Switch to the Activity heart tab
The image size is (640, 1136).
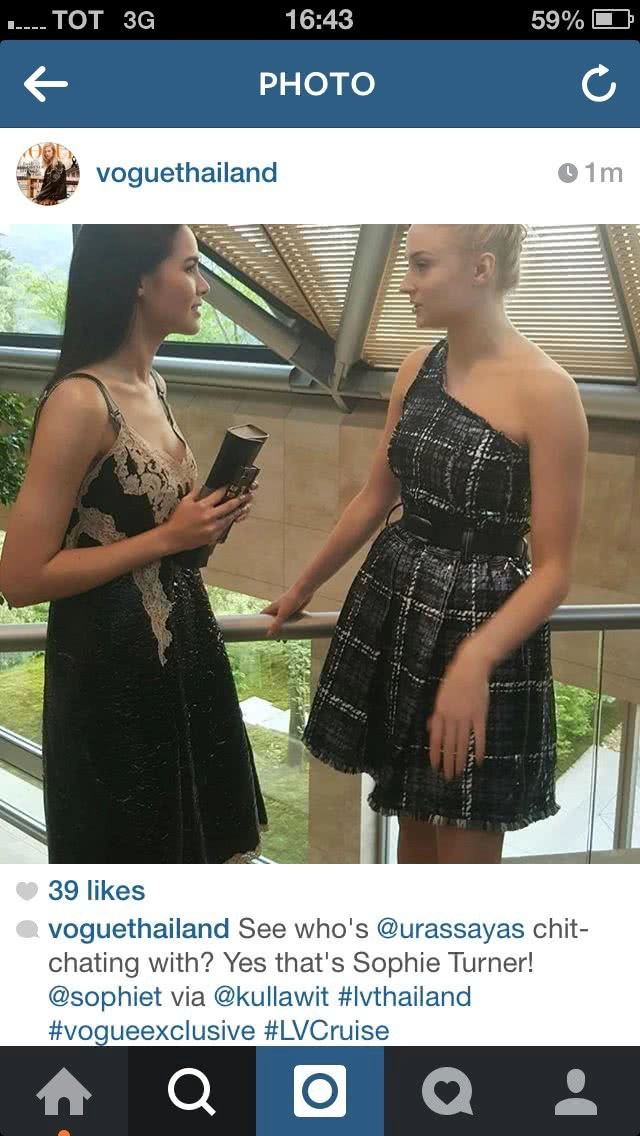447,1091
